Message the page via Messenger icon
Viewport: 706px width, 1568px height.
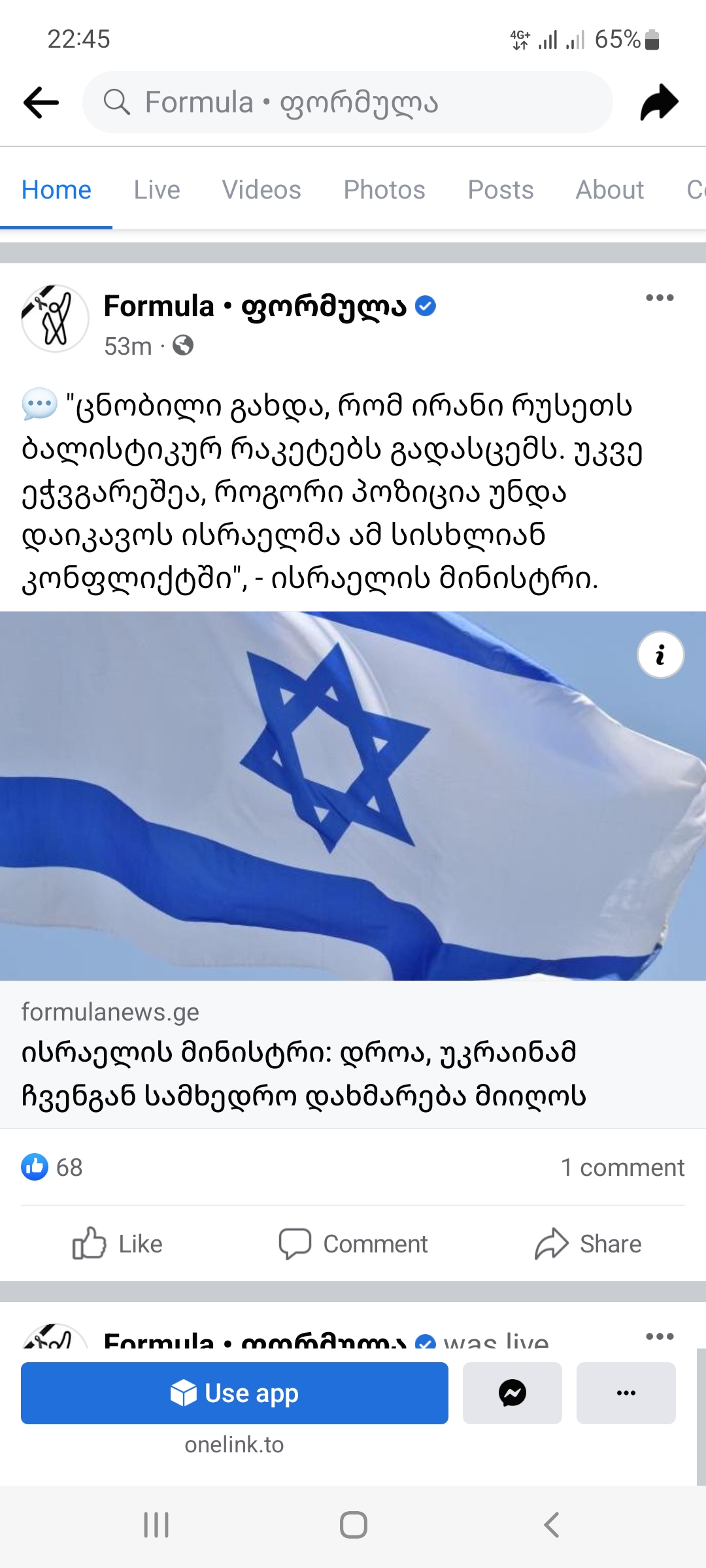[512, 1393]
